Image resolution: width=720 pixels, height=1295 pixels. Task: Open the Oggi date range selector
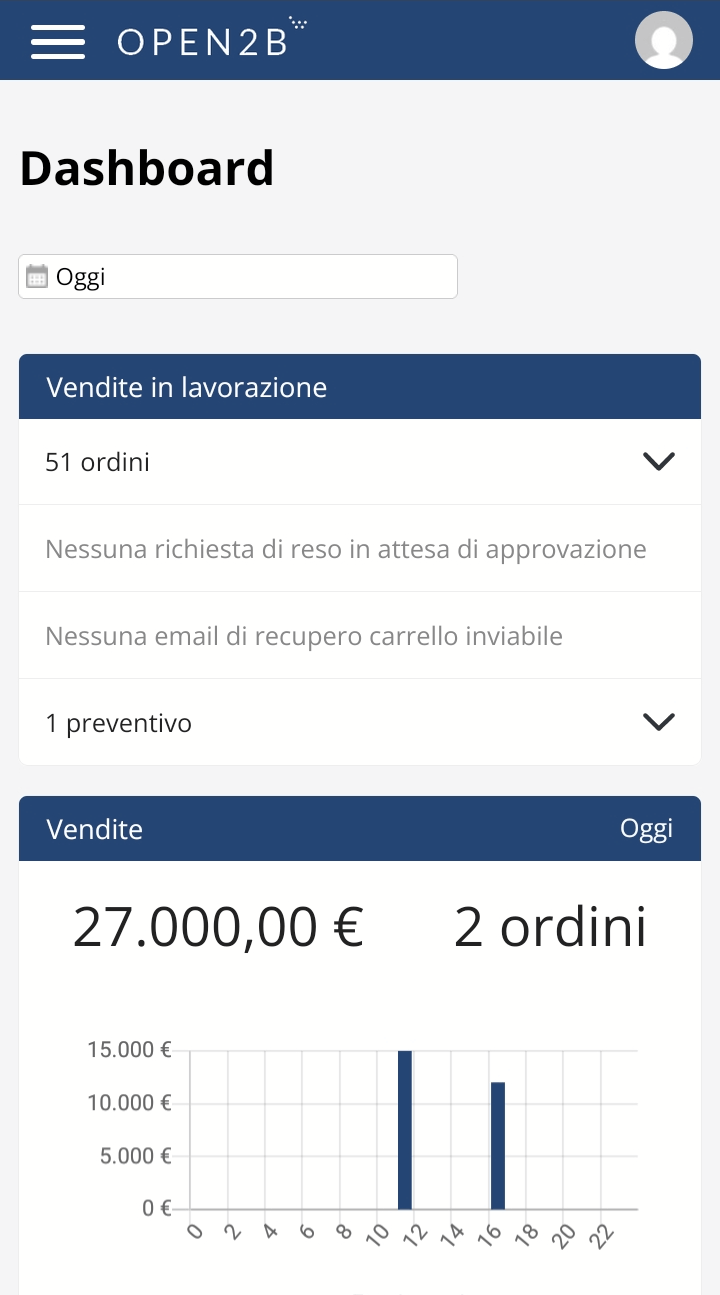click(x=238, y=276)
